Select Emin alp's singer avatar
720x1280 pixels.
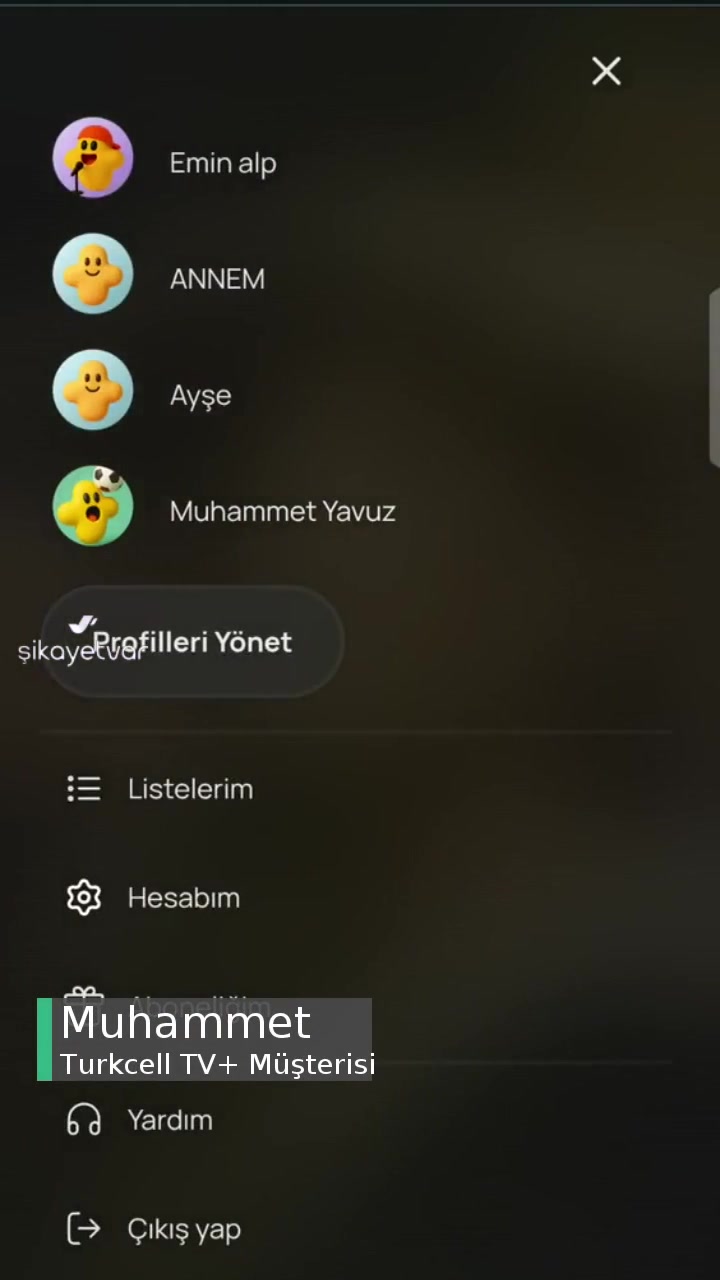[x=93, y=156]
